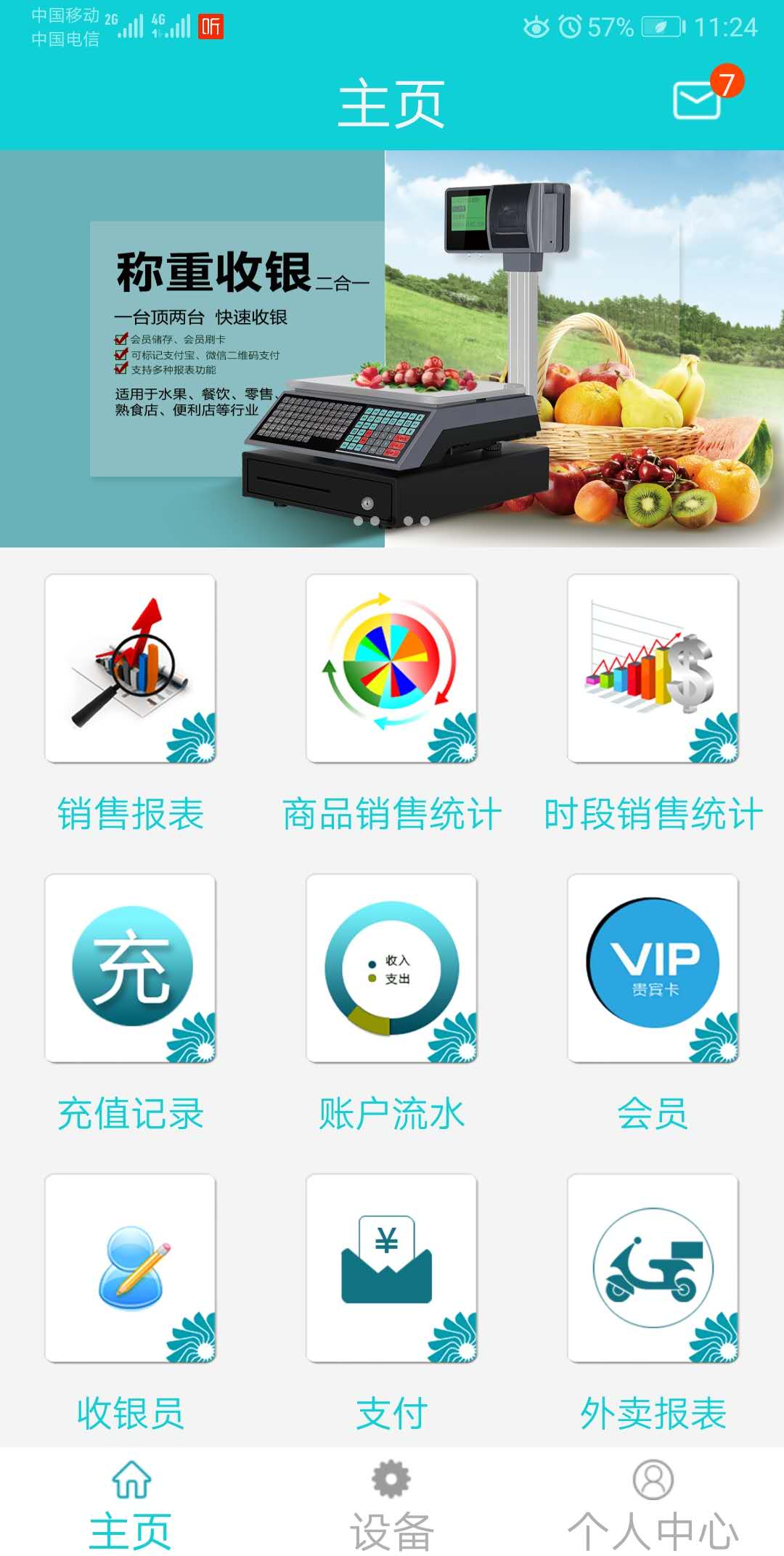This screenshot has height=1556, width=784.
Task: Open 时段销售统计 time-period sales statistics
Action: 653,669
